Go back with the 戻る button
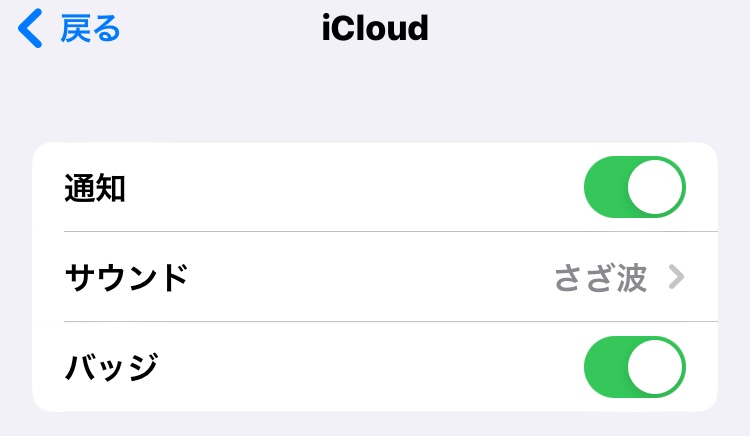The height and width of the screenshot is (436, 750). point(70,29)
